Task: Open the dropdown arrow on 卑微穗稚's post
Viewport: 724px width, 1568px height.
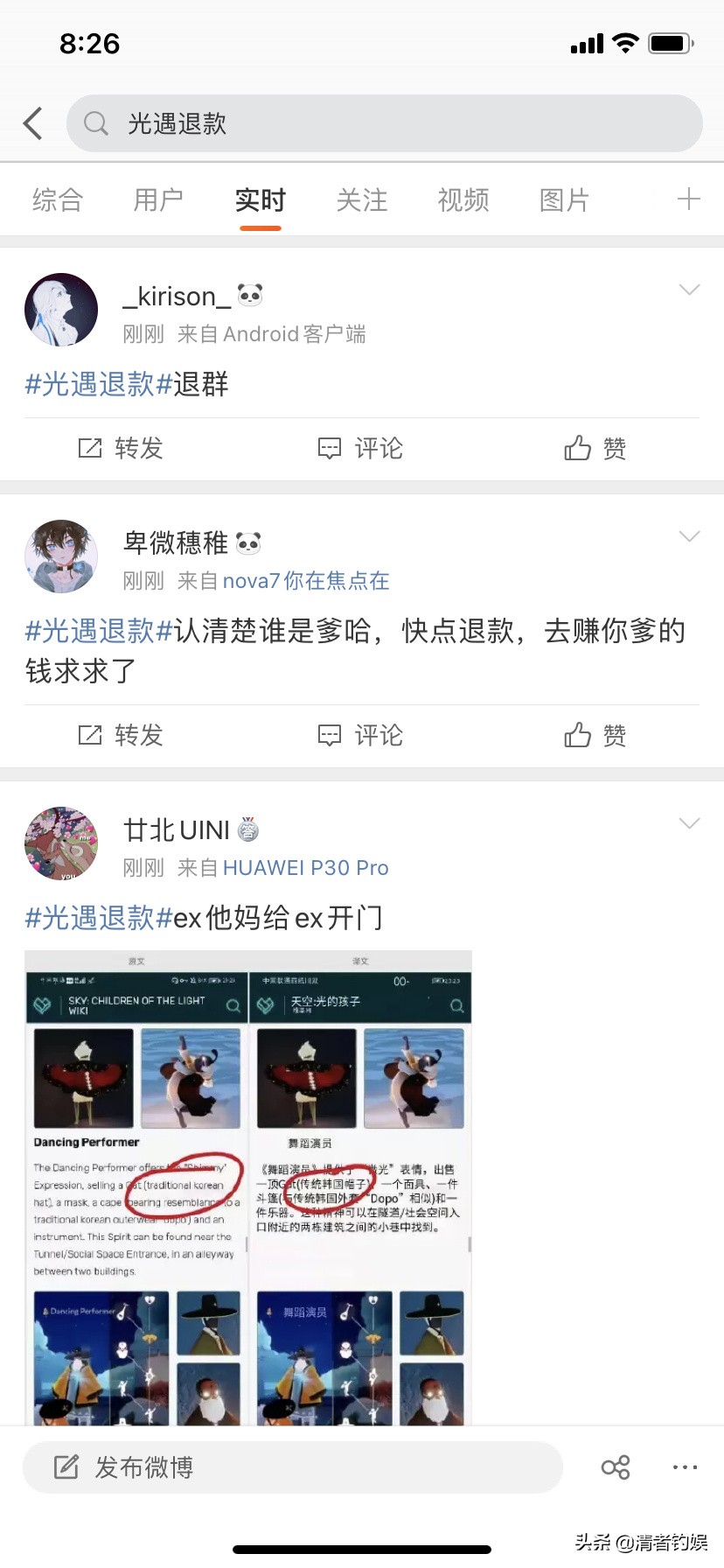Action: pyautogui.click(x=690, y=535)
